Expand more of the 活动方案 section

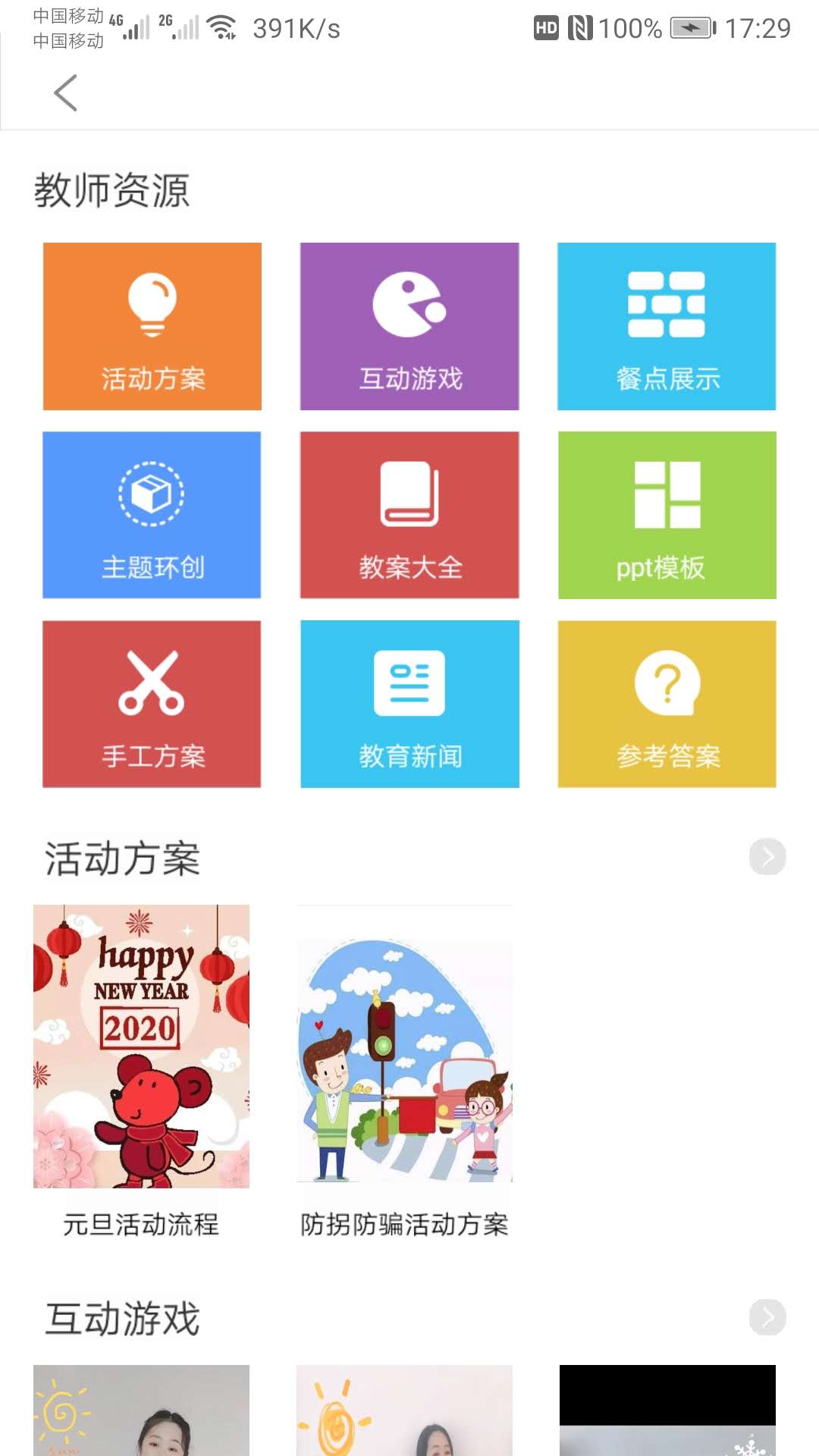click(767, 857)
